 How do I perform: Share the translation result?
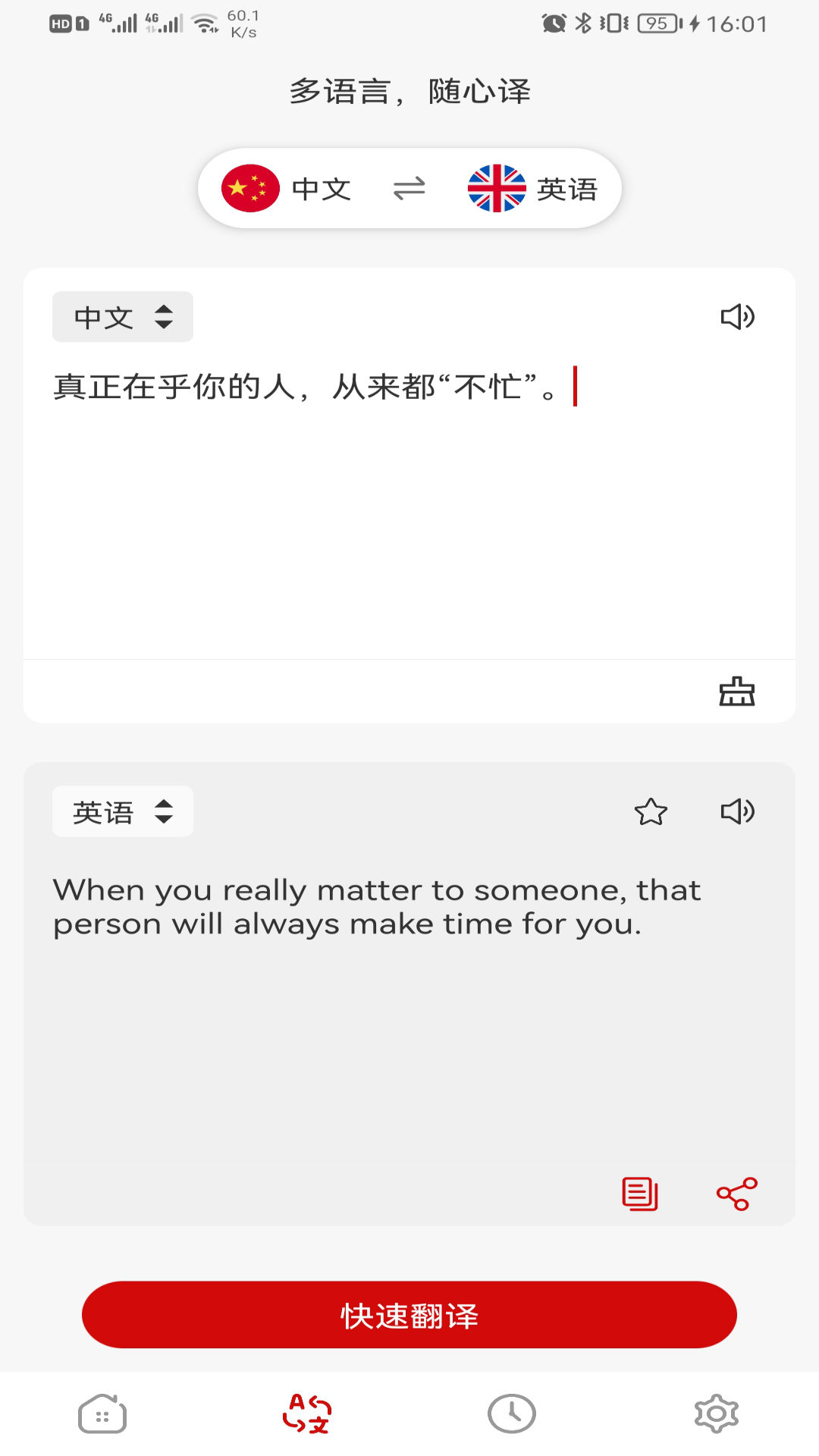click(x=737, y=1194)
